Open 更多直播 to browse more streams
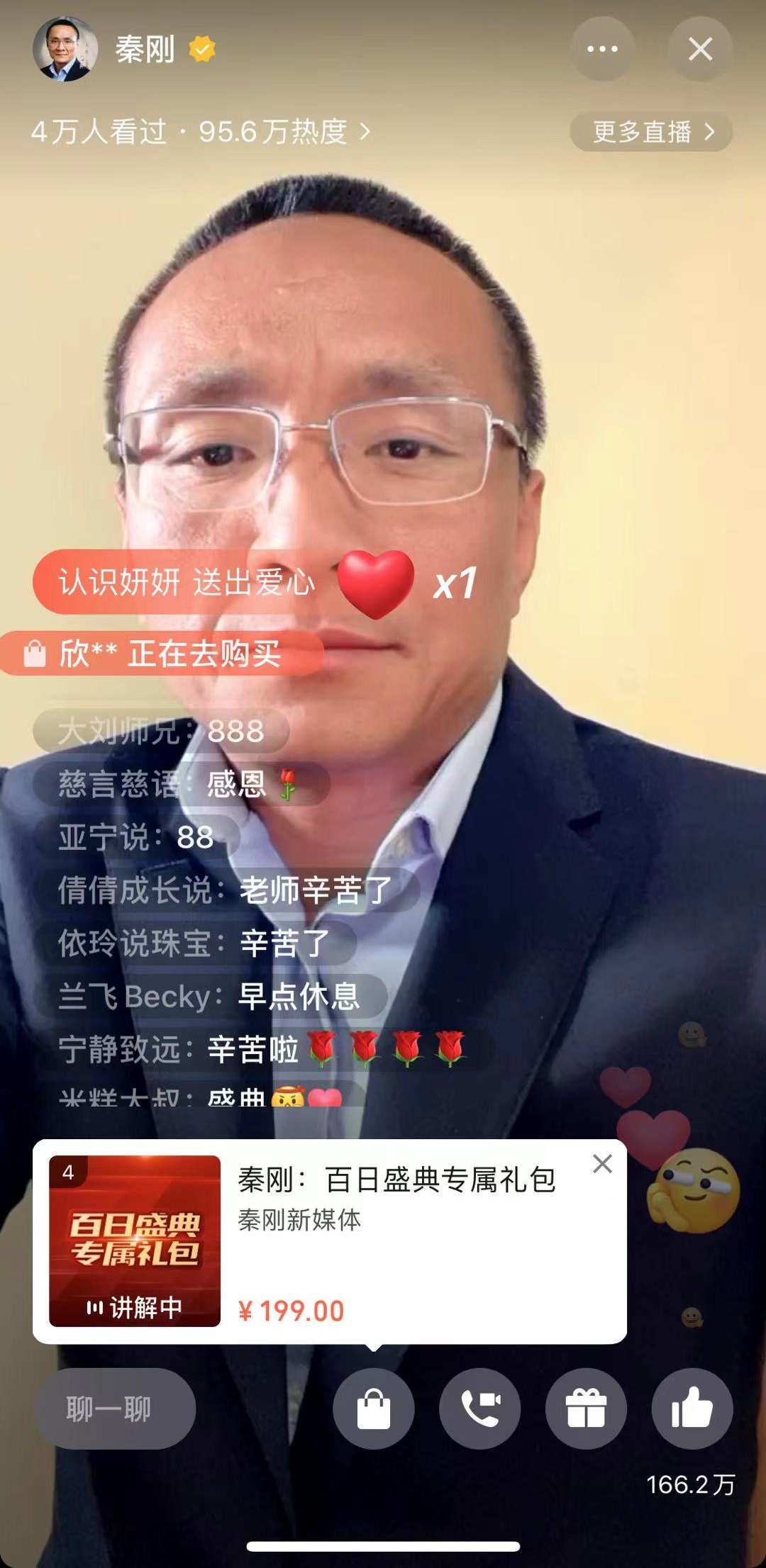This screenshot has width=766, height=1568. (x=651, y=132)
